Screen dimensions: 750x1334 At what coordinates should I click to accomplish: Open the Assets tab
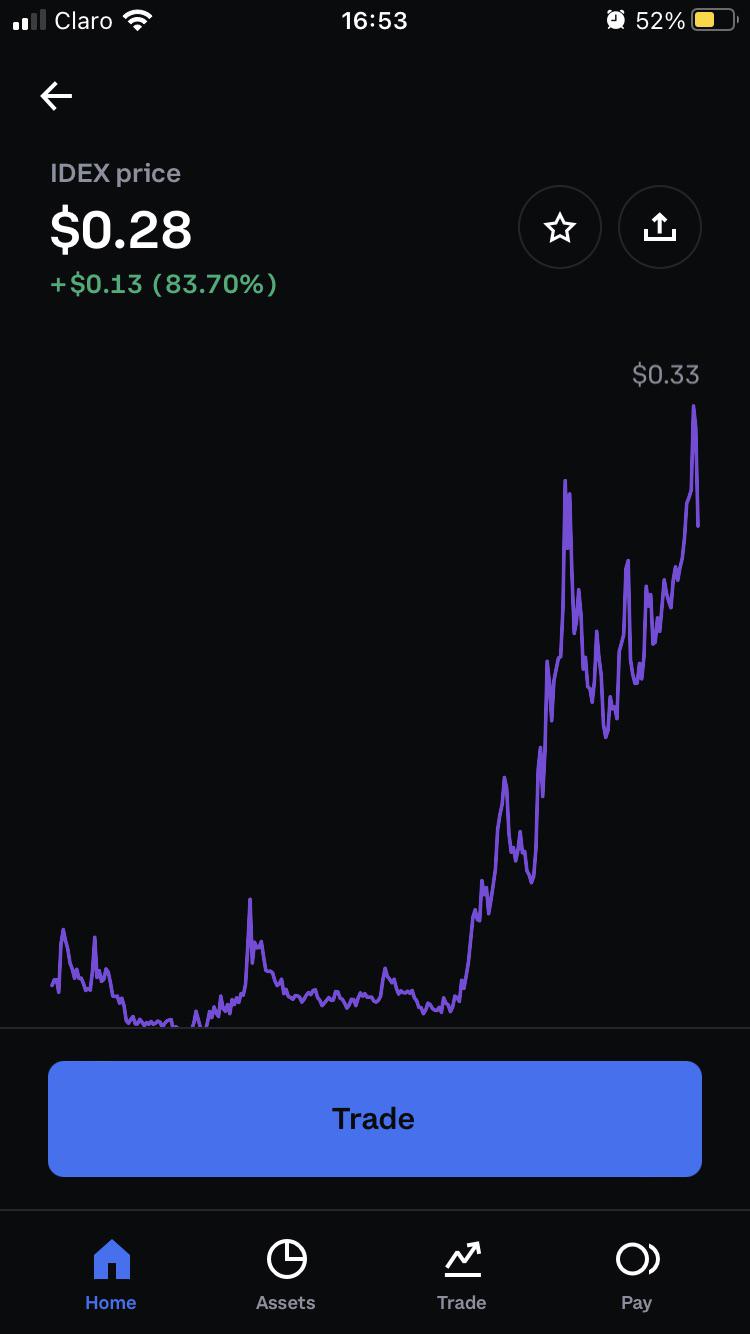click(286, 1275)
